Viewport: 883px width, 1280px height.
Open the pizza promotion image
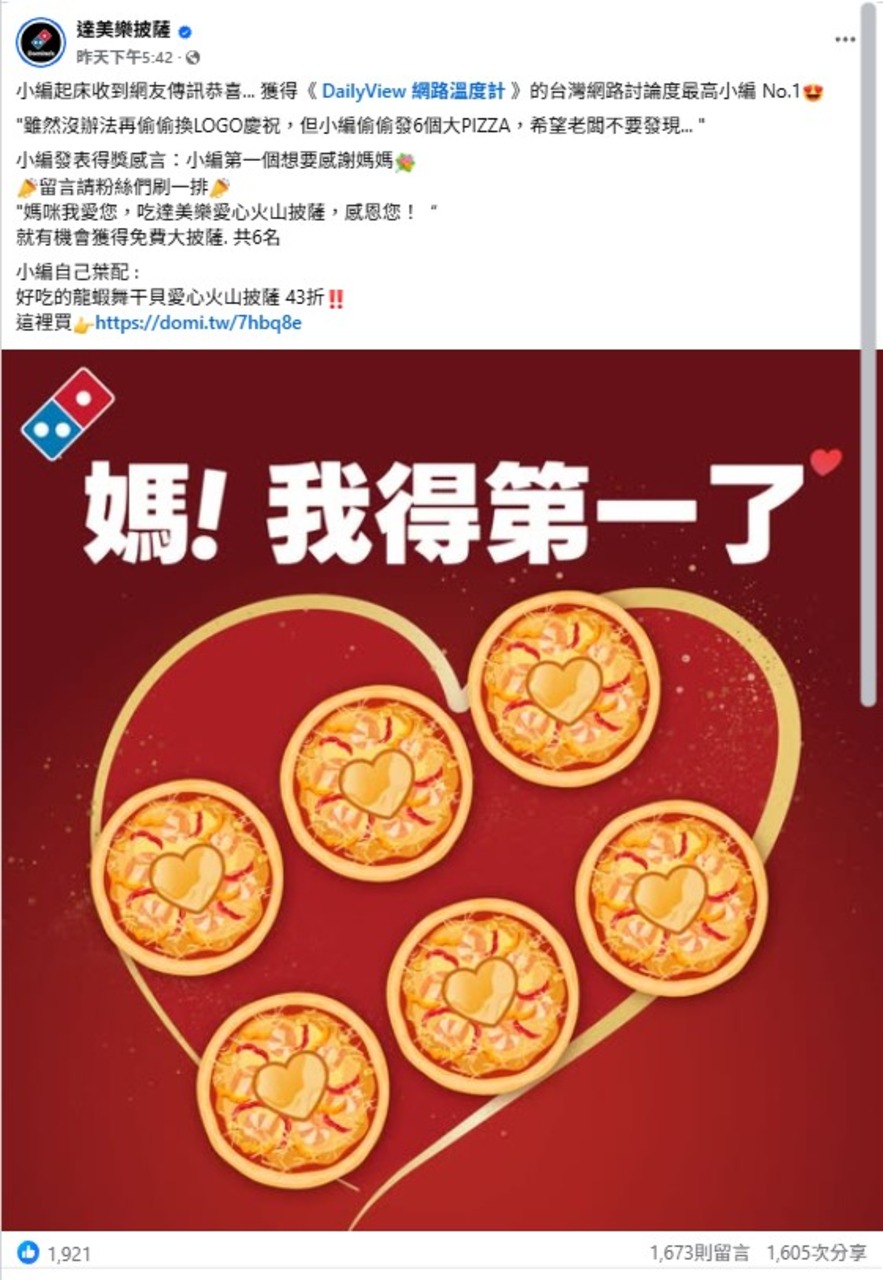[440, 790]
